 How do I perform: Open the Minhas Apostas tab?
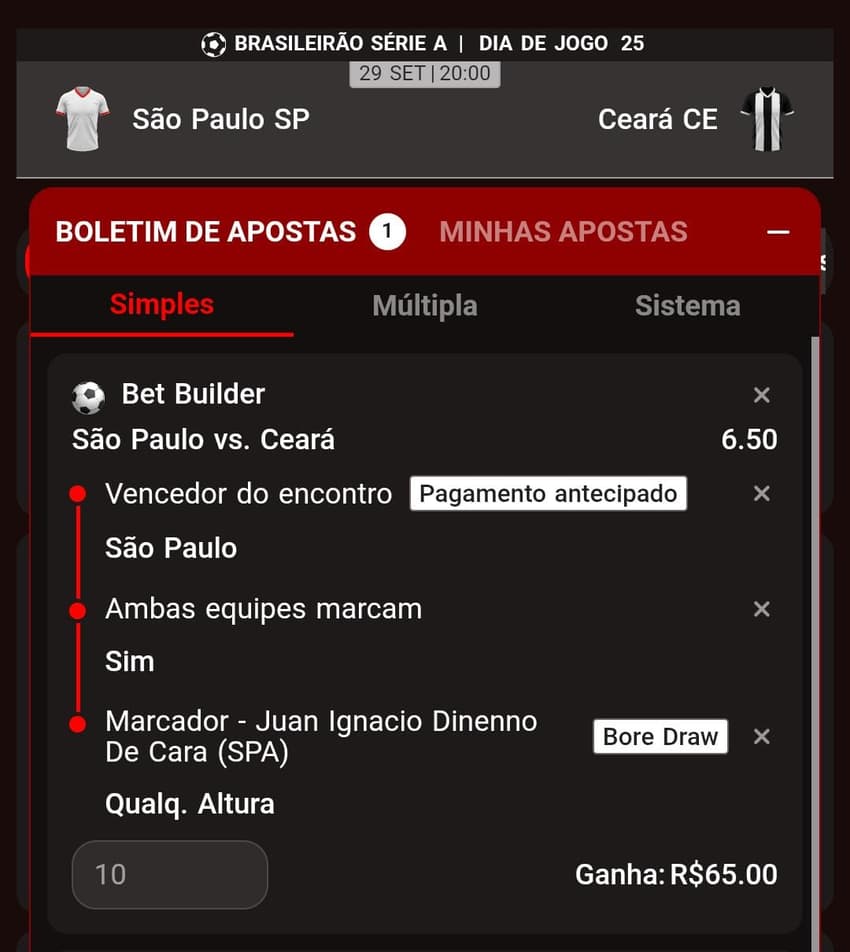tap(563, 231)
